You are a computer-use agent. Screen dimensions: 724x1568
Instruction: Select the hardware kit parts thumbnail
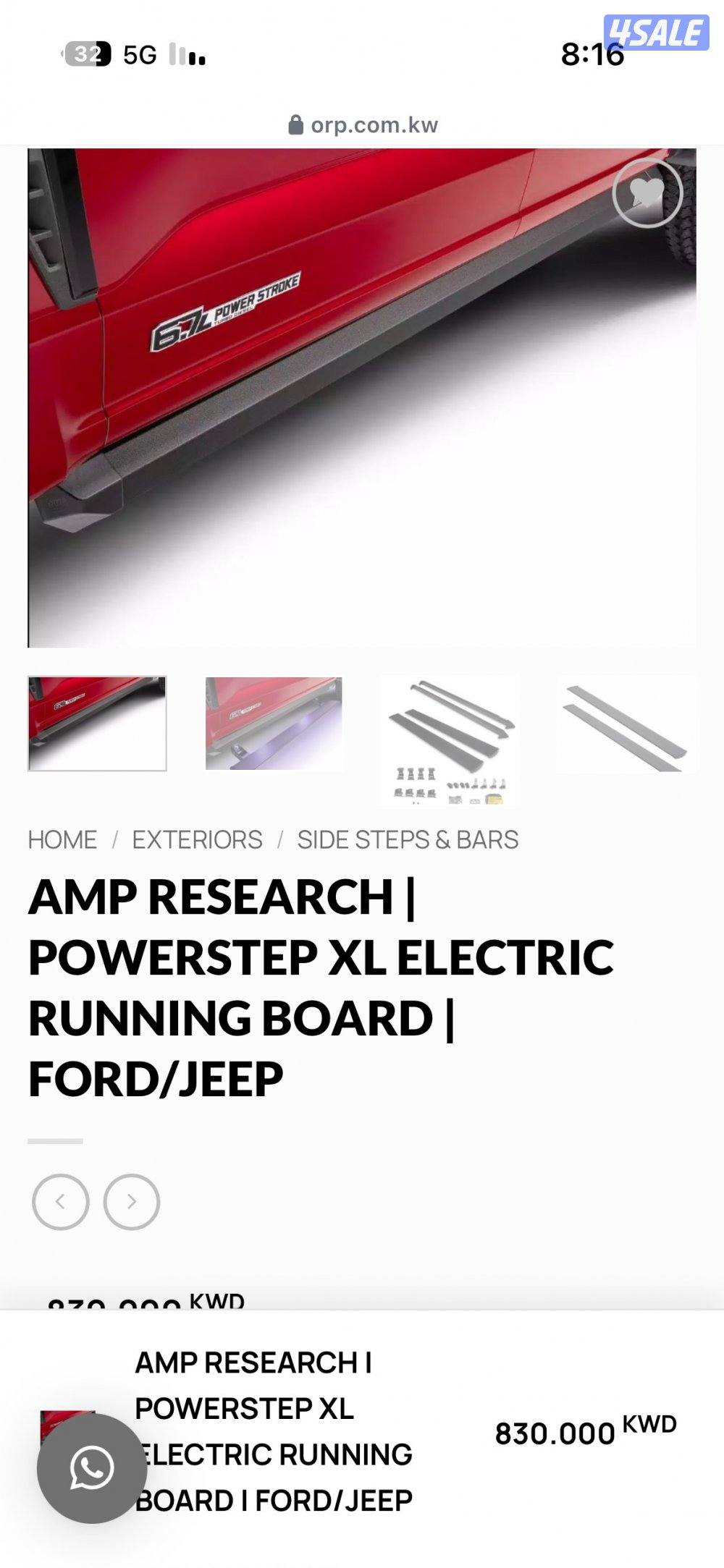pyautogui.click(x=449, y=738)
